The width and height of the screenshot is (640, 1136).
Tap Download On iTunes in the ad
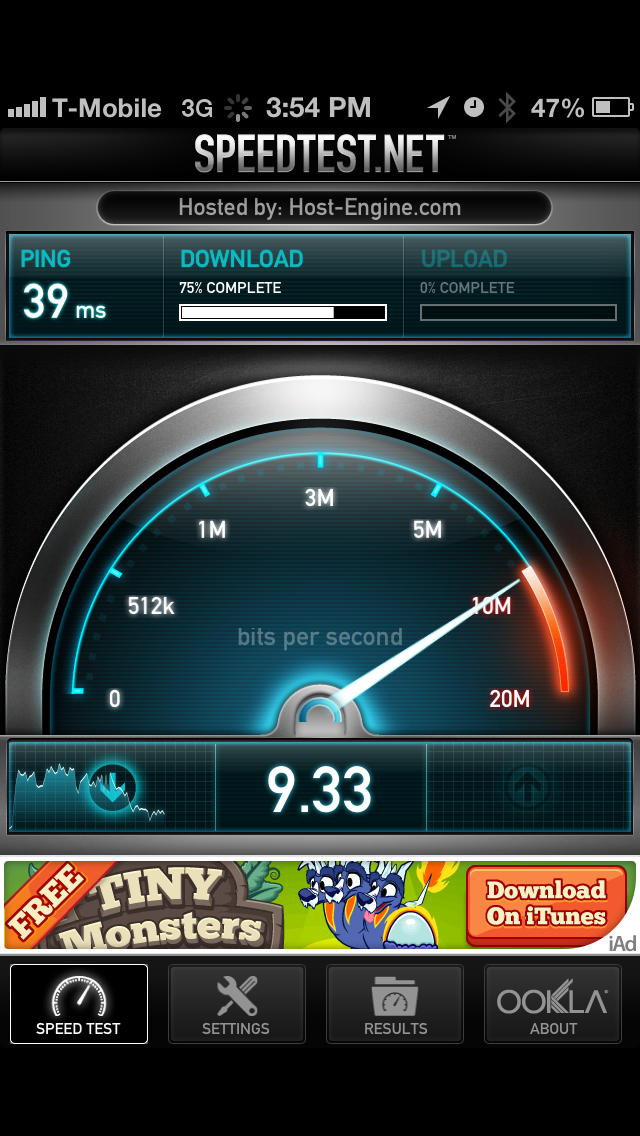(x=546, y=904)
